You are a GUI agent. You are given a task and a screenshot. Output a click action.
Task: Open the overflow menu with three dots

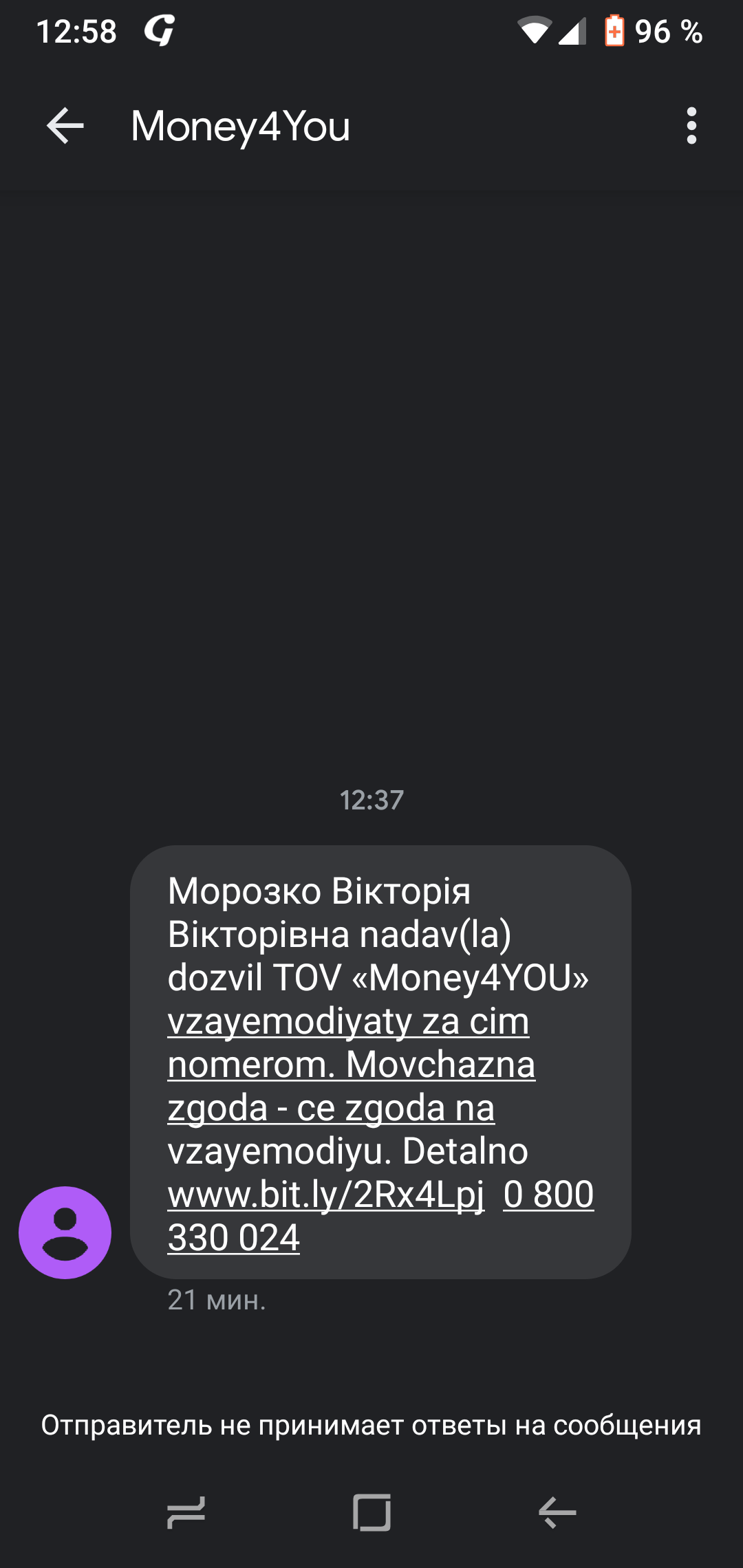point(691,126)
